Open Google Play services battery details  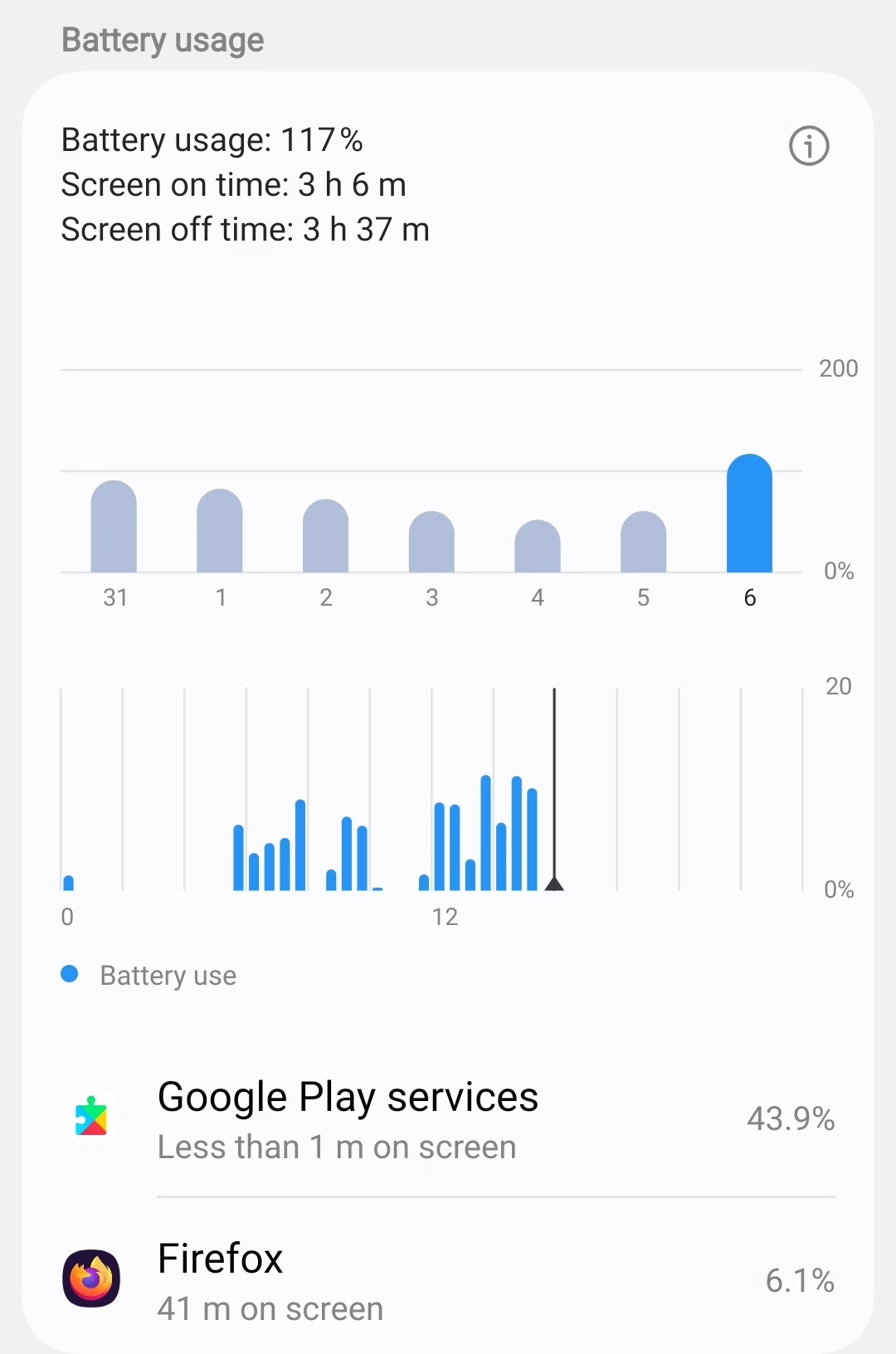click(x=448, y=1118)
